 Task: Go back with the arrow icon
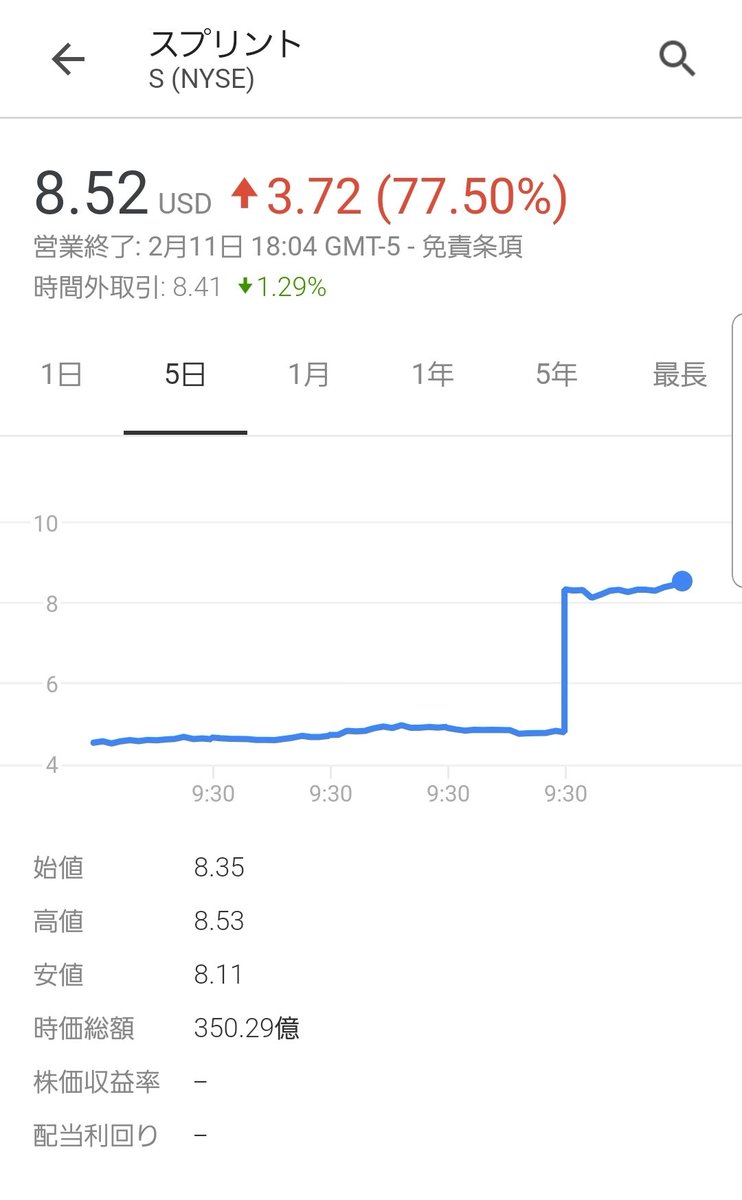click(68, 60)
